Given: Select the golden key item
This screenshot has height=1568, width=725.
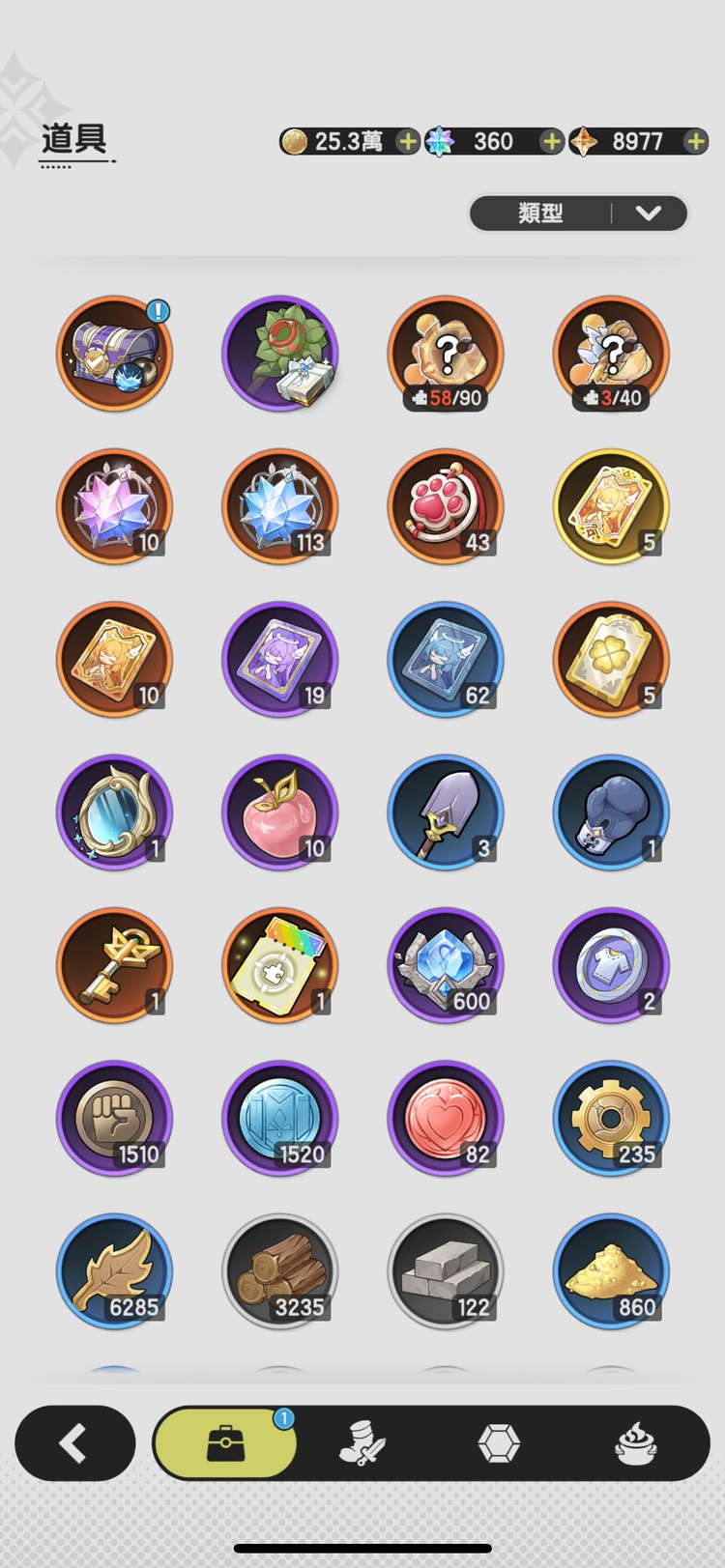Looking at the screenshot, I should (114, 965).
